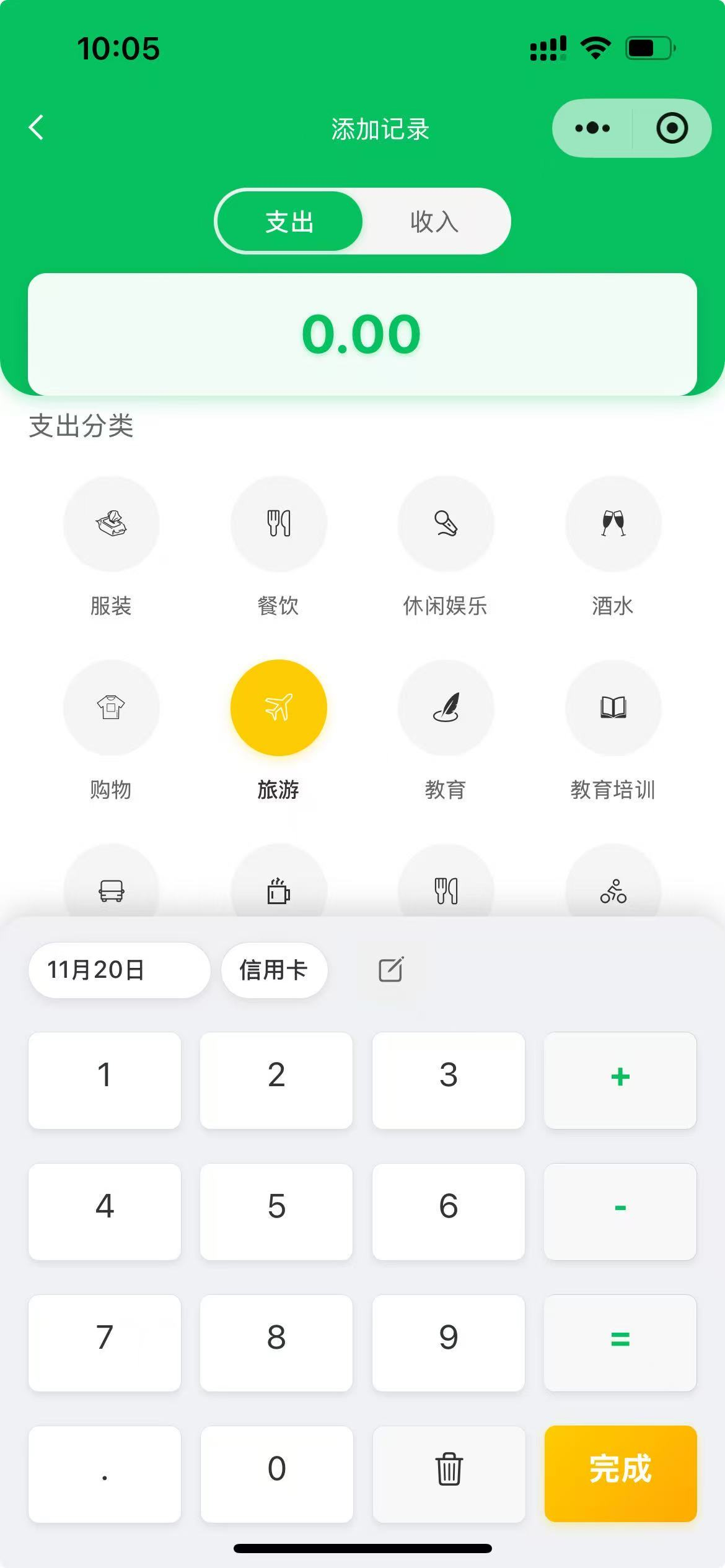Select the bus transport category icon
Image resolution: width=725 pixels, height=1568 pixels.
point(112,890)
